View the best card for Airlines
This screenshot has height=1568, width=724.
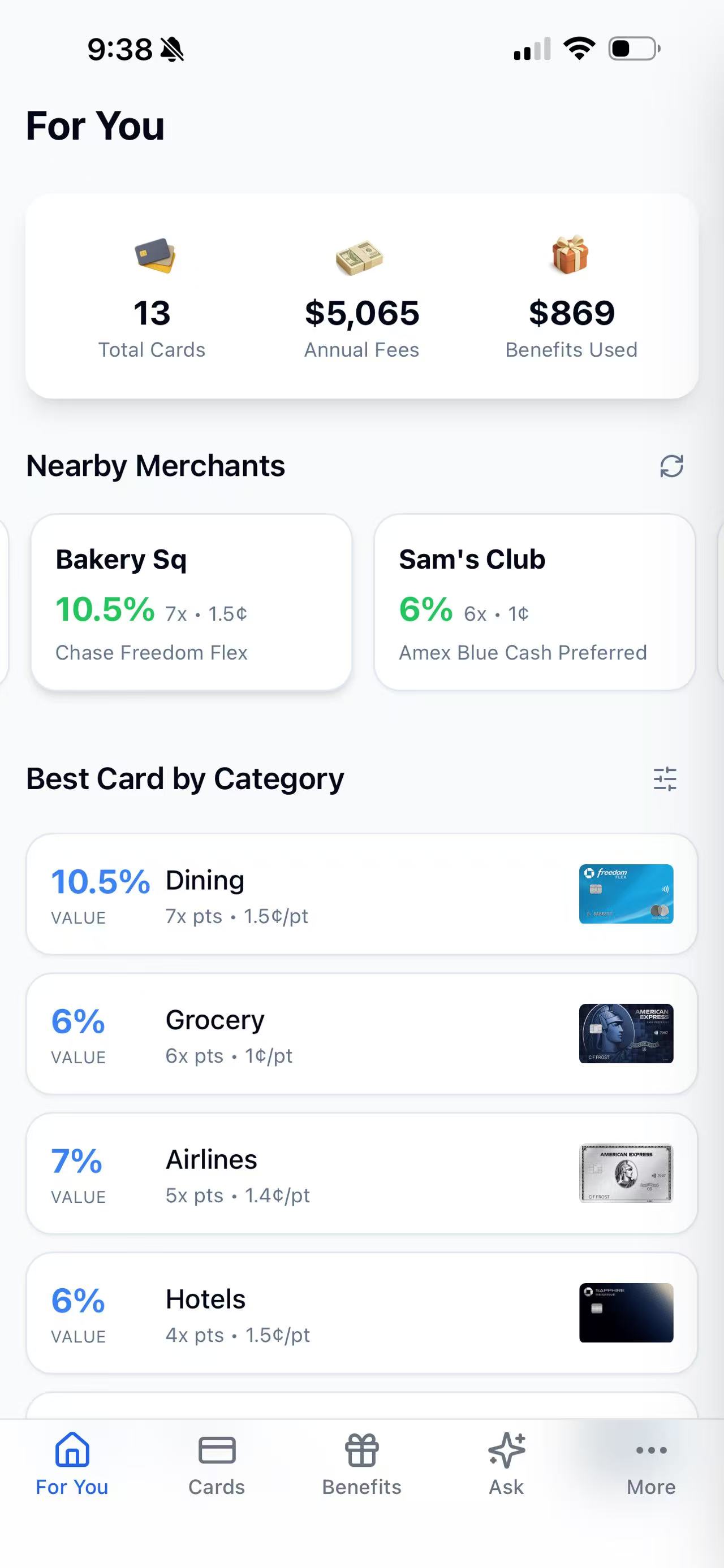click(x=361, y=1173)
